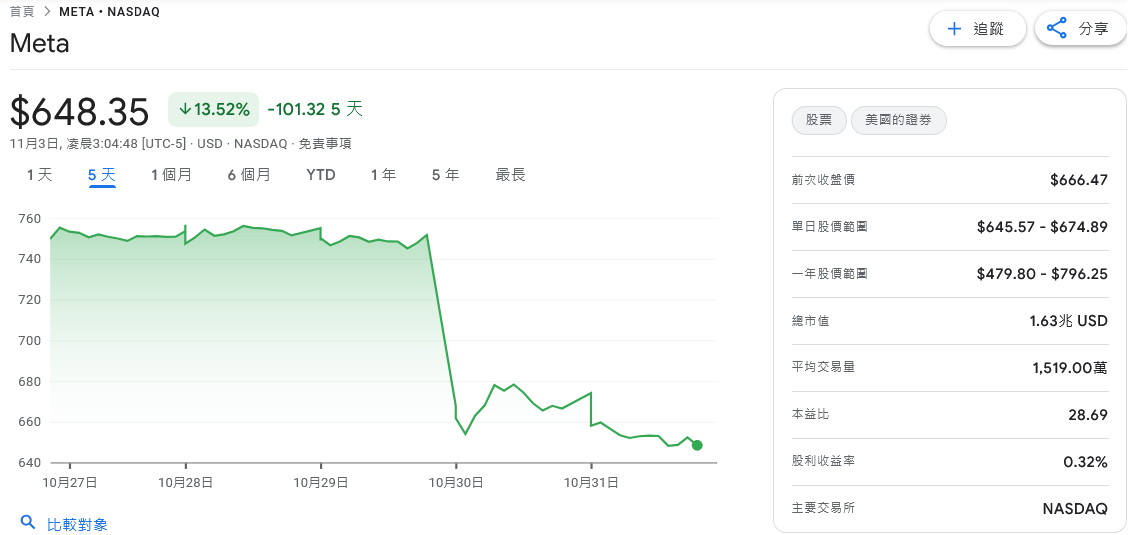The width and height of the screenshot is (1128, 535).
Task: Select the 5 天 range tab
Action: 102,175
